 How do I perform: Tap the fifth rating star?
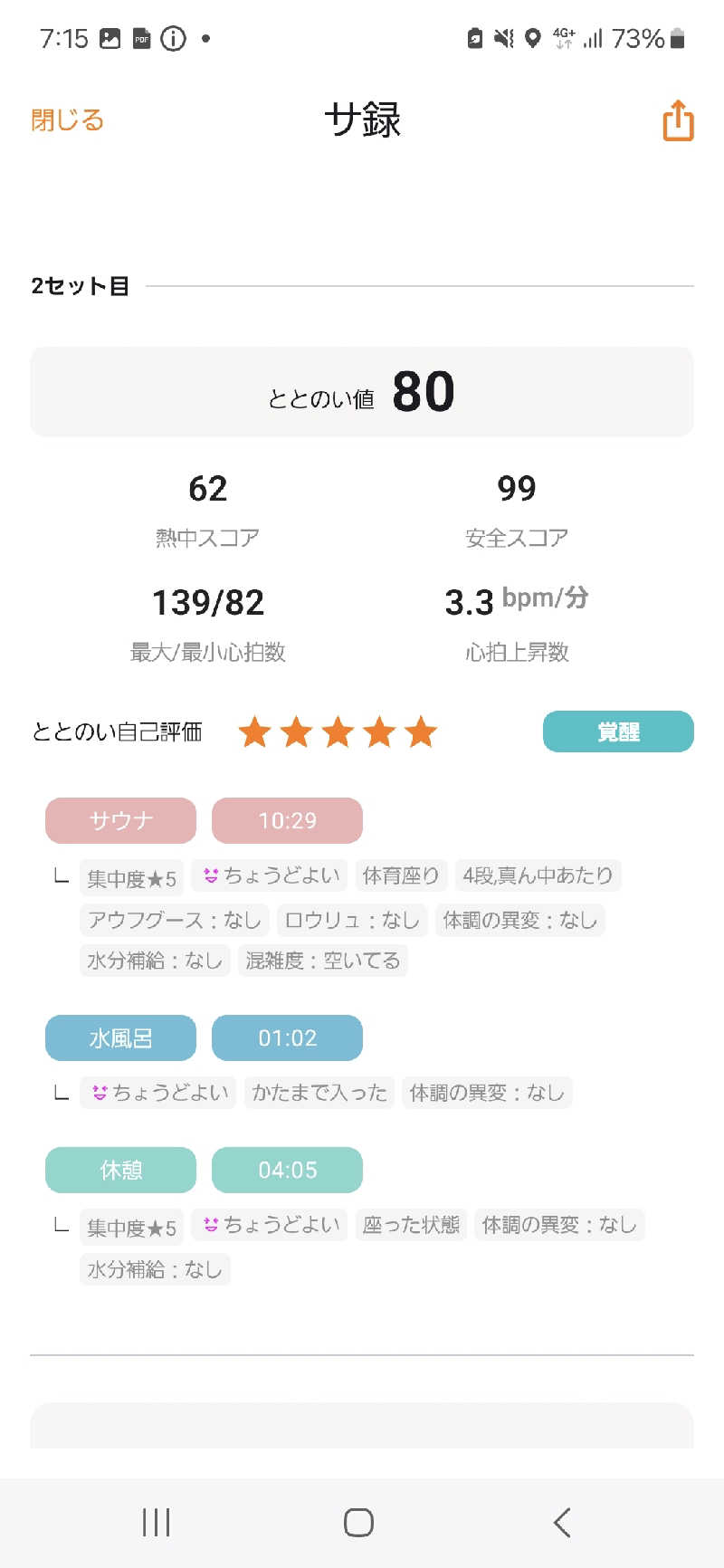tap(420, 731)
